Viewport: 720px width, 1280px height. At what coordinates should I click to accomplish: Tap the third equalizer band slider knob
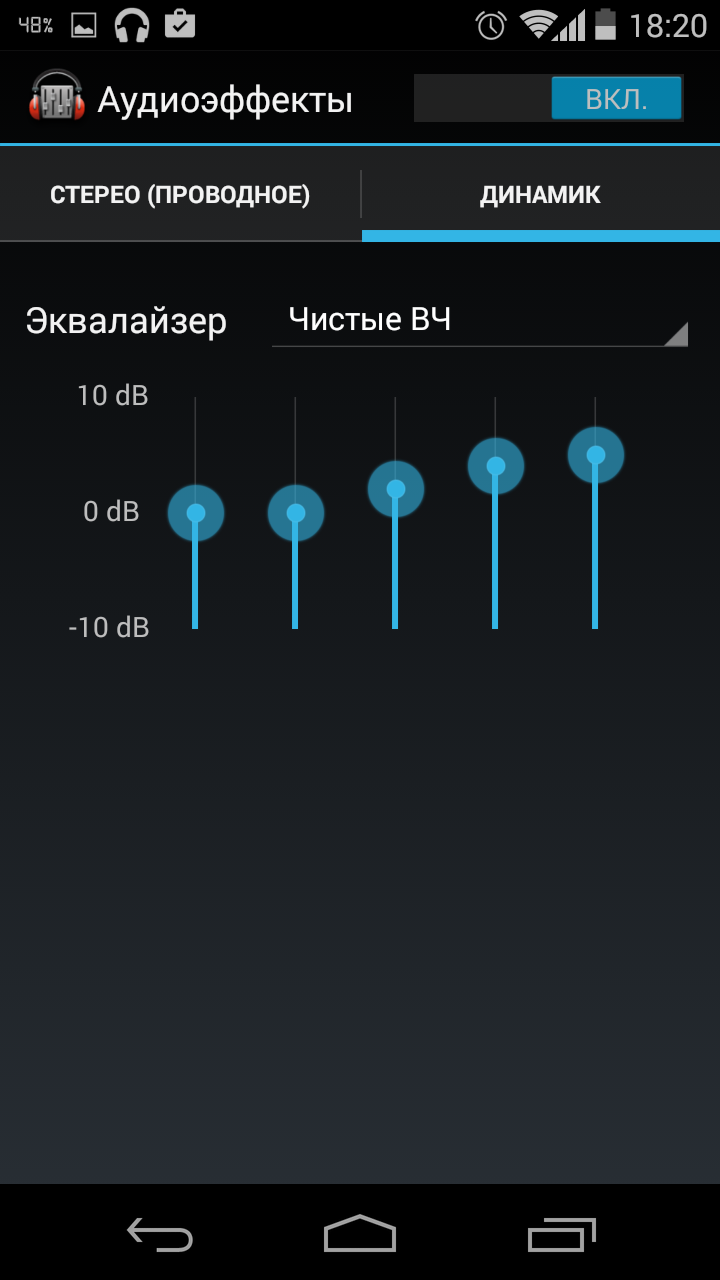(x=396, y=489)
